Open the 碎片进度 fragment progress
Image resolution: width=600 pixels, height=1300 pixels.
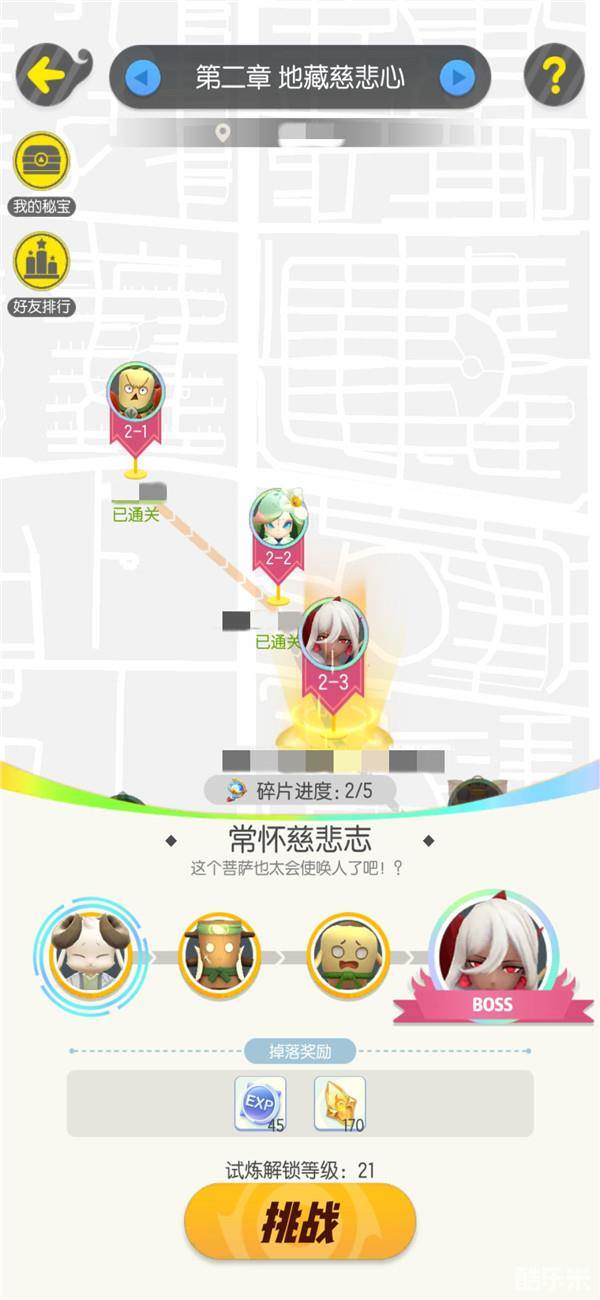click(300, 792)
